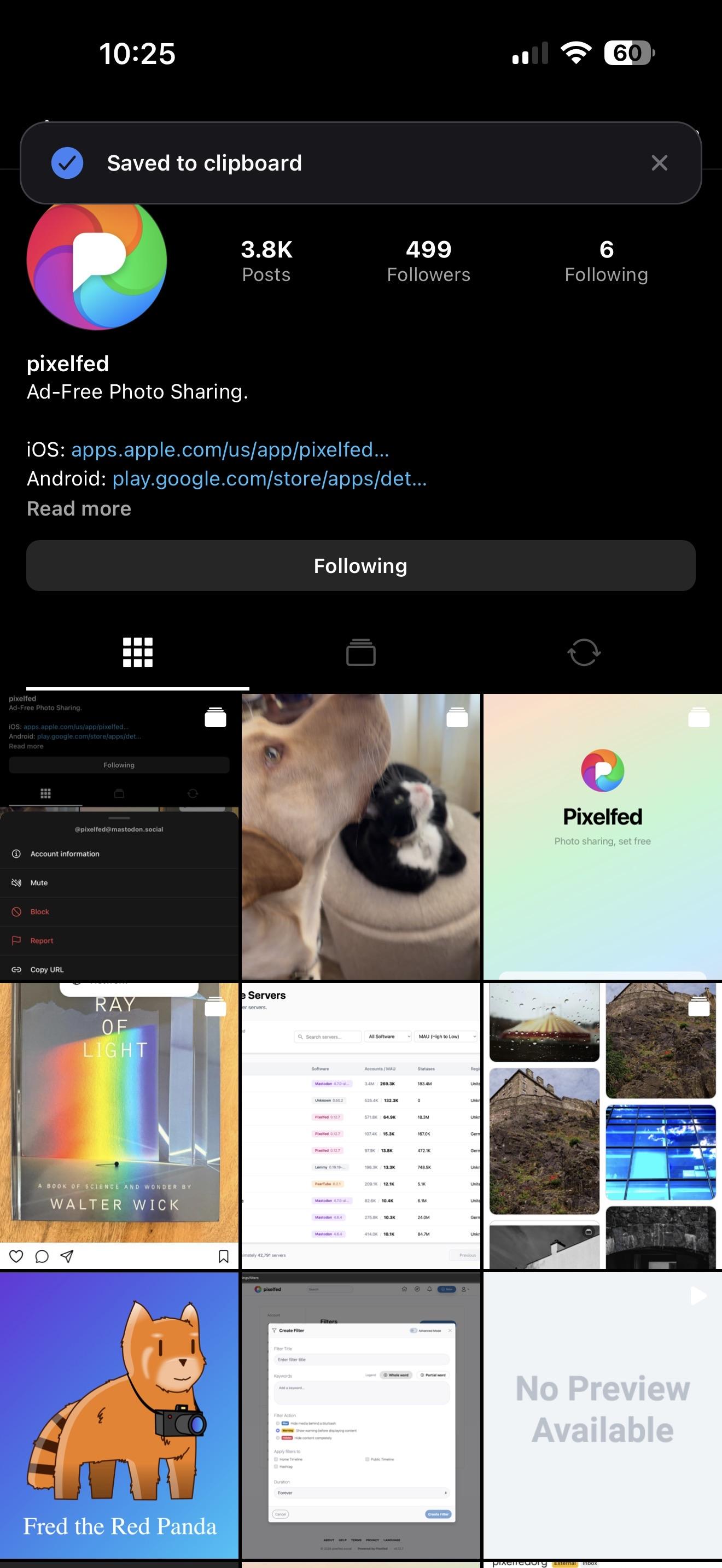Open the Servers table screenshot post

(x=361, y=1126)
